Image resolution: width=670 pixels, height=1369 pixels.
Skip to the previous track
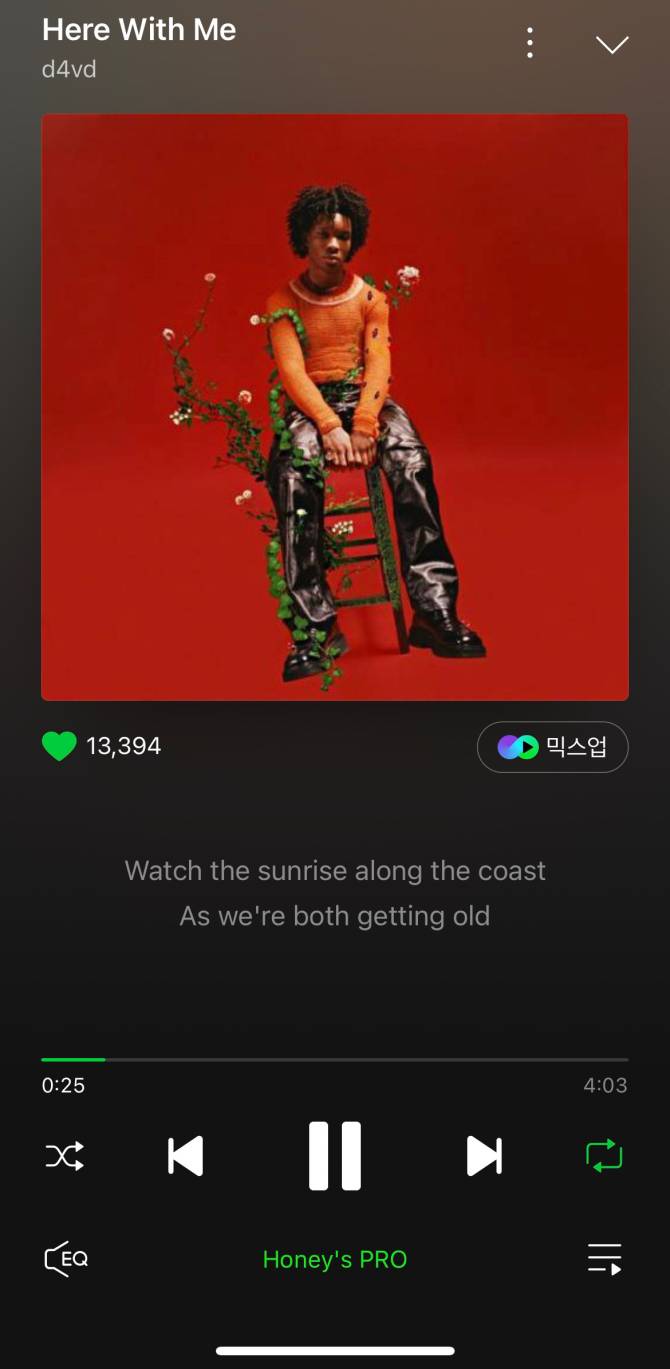[x=186, y=1156]
